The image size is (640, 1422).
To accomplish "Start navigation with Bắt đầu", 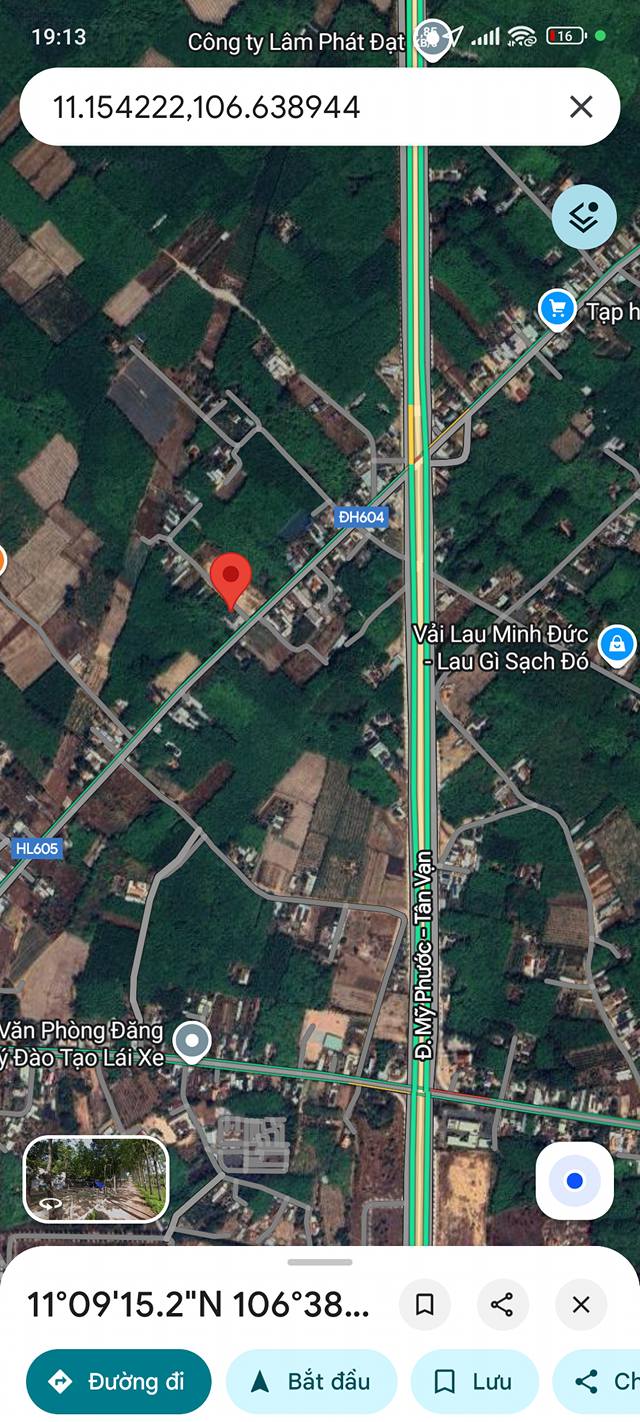I will (311, 1382).
